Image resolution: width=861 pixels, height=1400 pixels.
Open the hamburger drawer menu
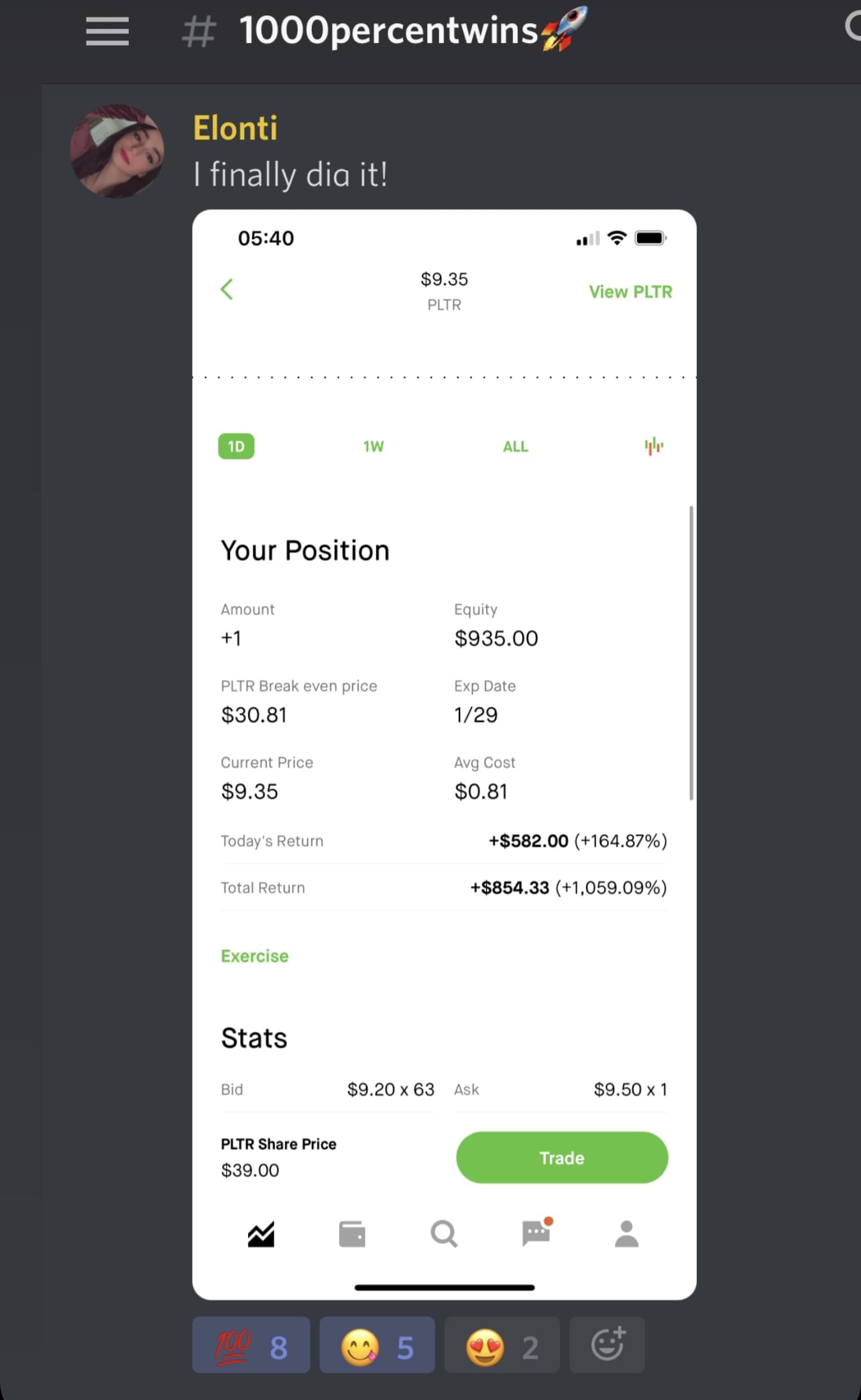[107, 31]
